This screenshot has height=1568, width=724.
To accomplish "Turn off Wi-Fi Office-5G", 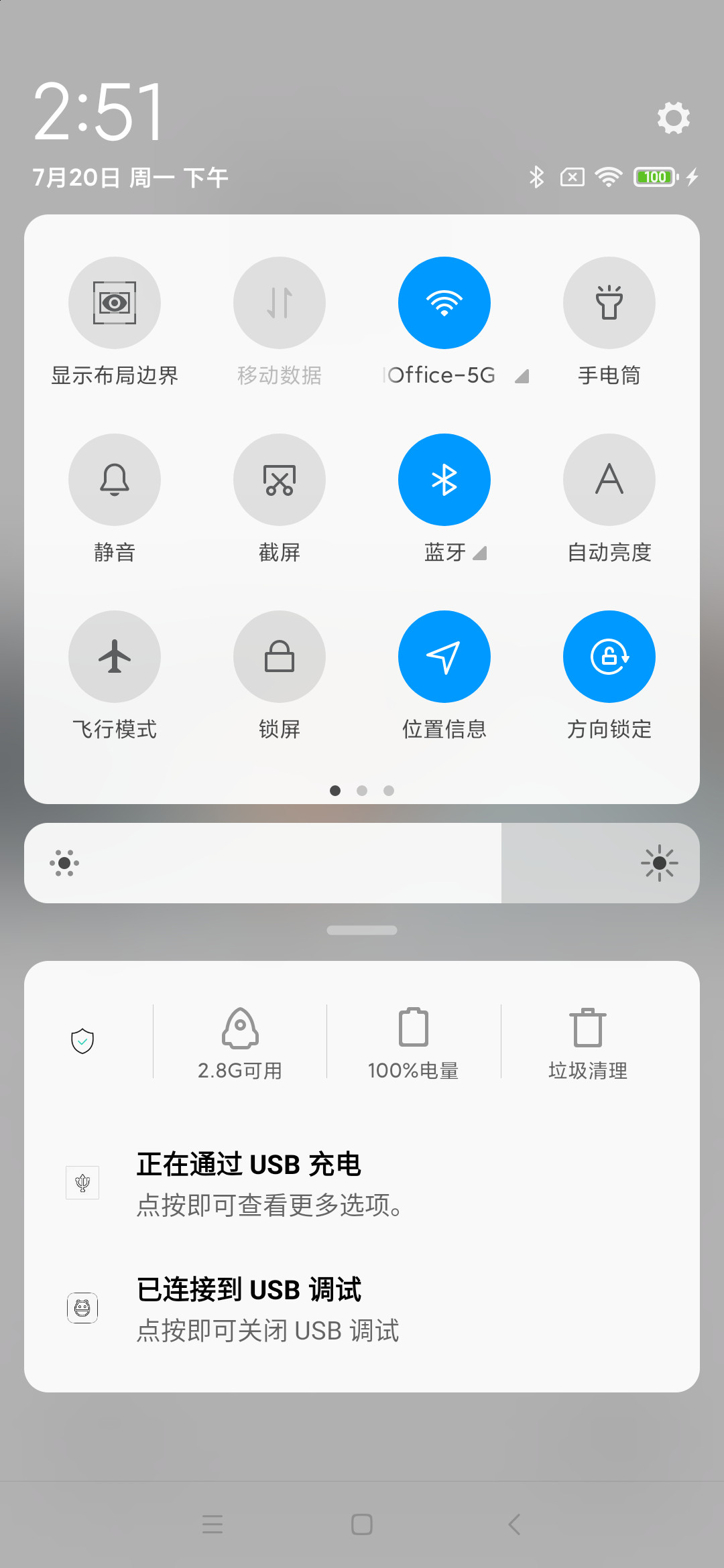I will (444, 303).
